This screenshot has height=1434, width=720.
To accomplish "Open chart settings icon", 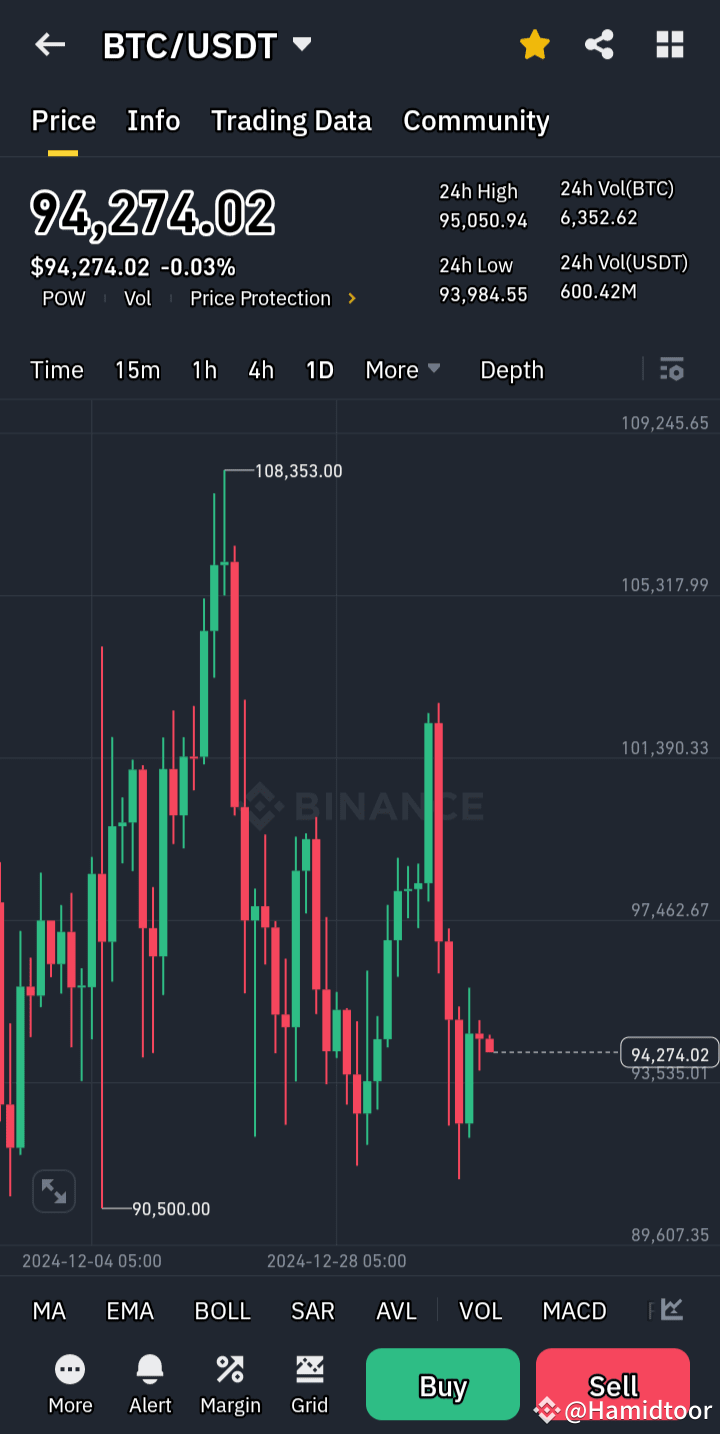I will pos(672,370).
